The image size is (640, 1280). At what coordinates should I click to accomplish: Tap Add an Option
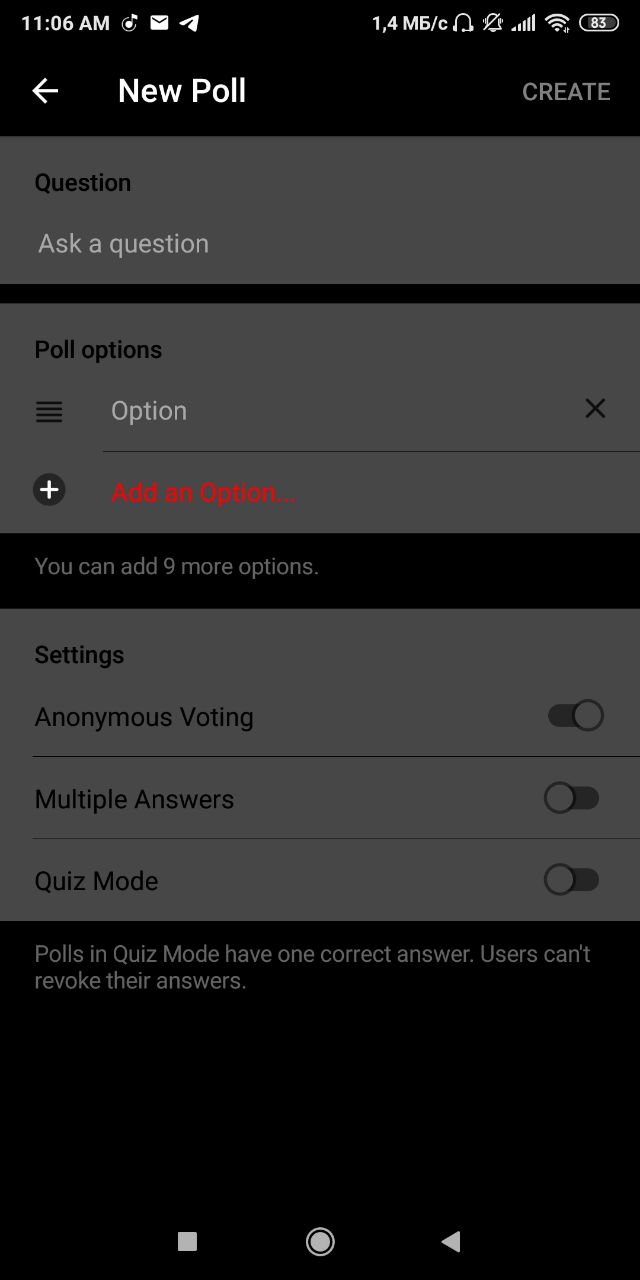point(203,492)
